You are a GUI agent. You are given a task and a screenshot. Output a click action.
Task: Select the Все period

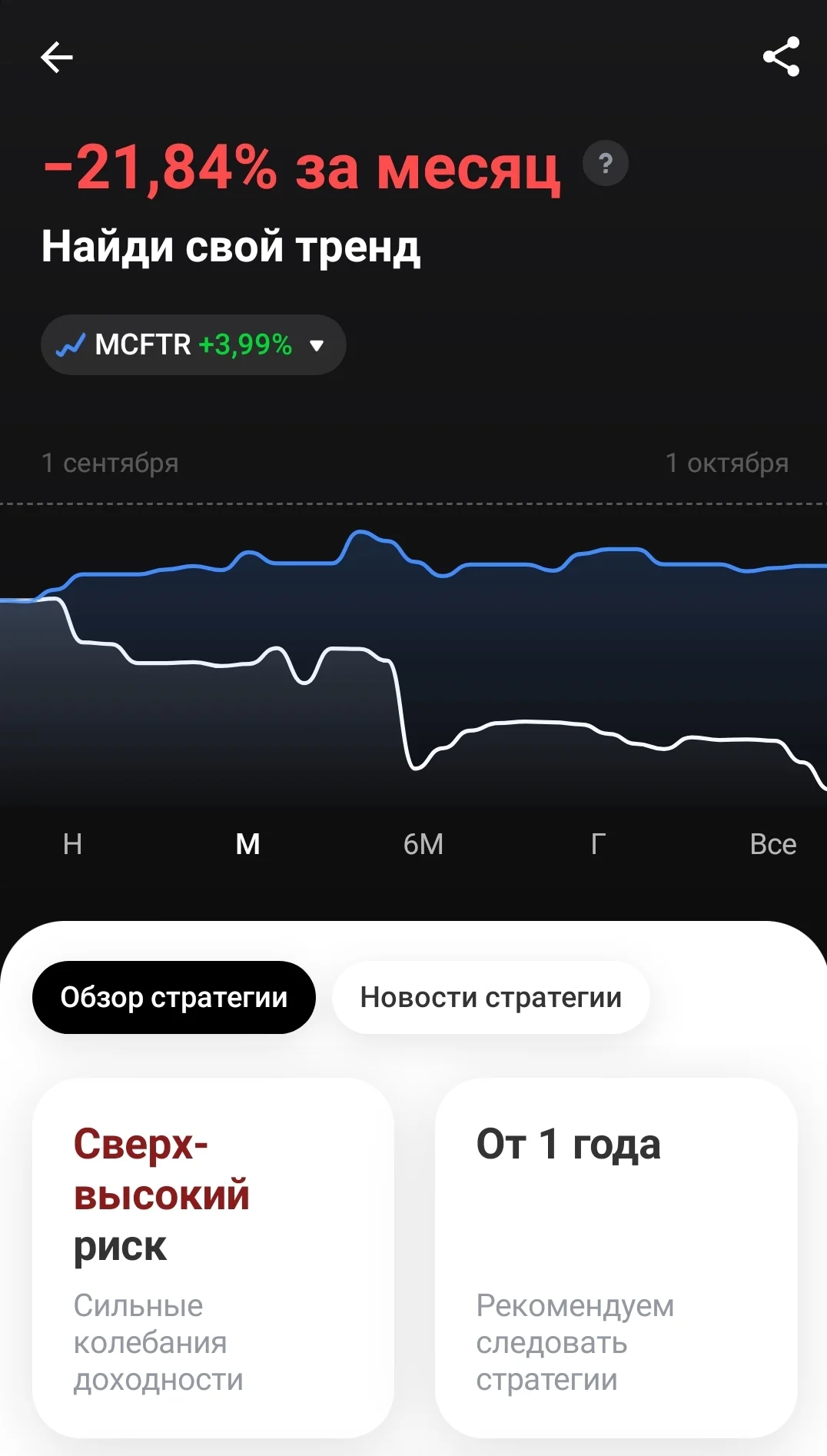tap(773, 844)
